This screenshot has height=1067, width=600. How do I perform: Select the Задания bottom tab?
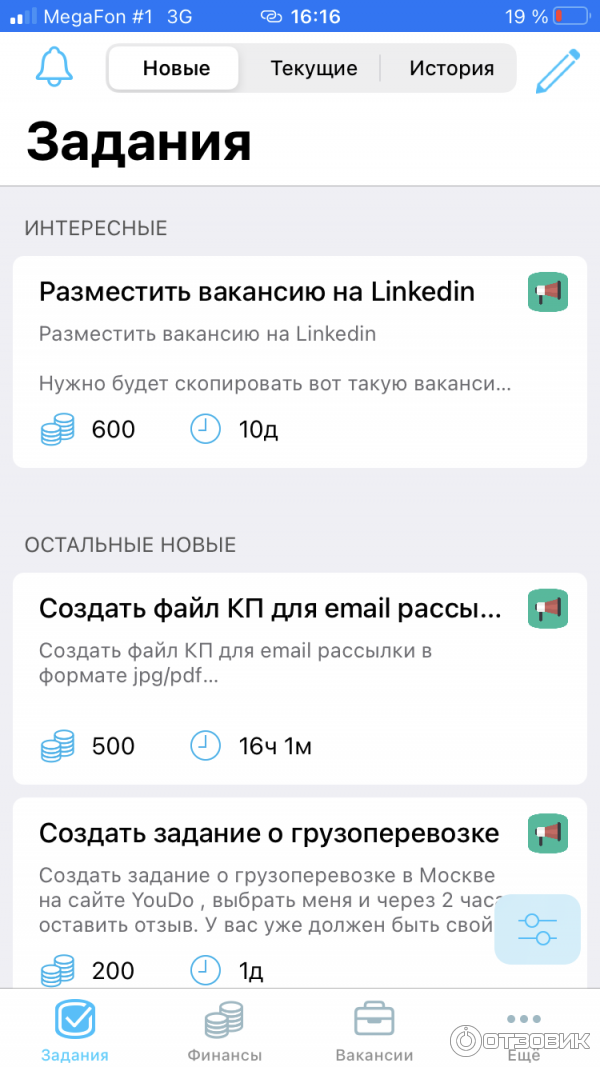coord(75,1033)
